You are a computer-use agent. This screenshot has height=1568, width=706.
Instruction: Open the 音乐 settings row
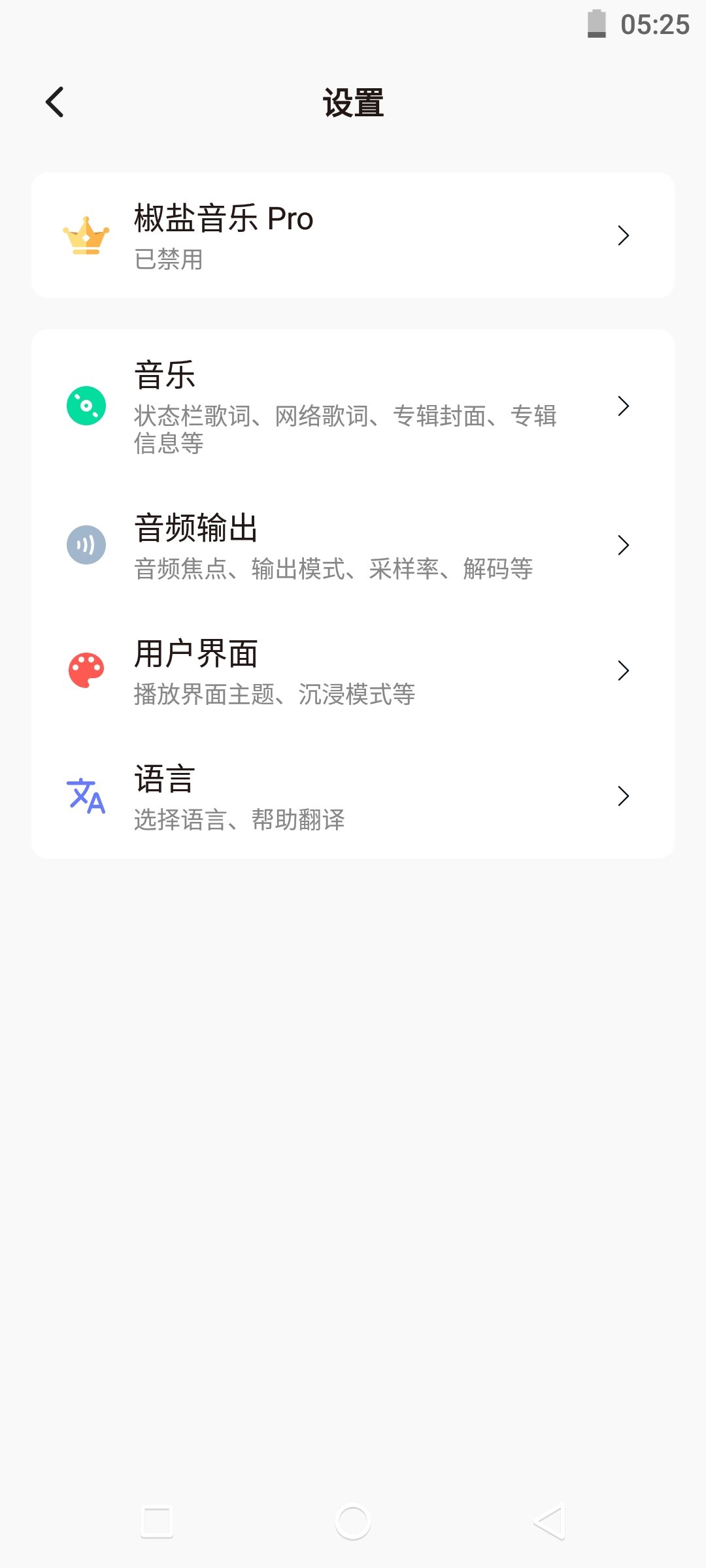pyautogui.click(x=353, y=406)
